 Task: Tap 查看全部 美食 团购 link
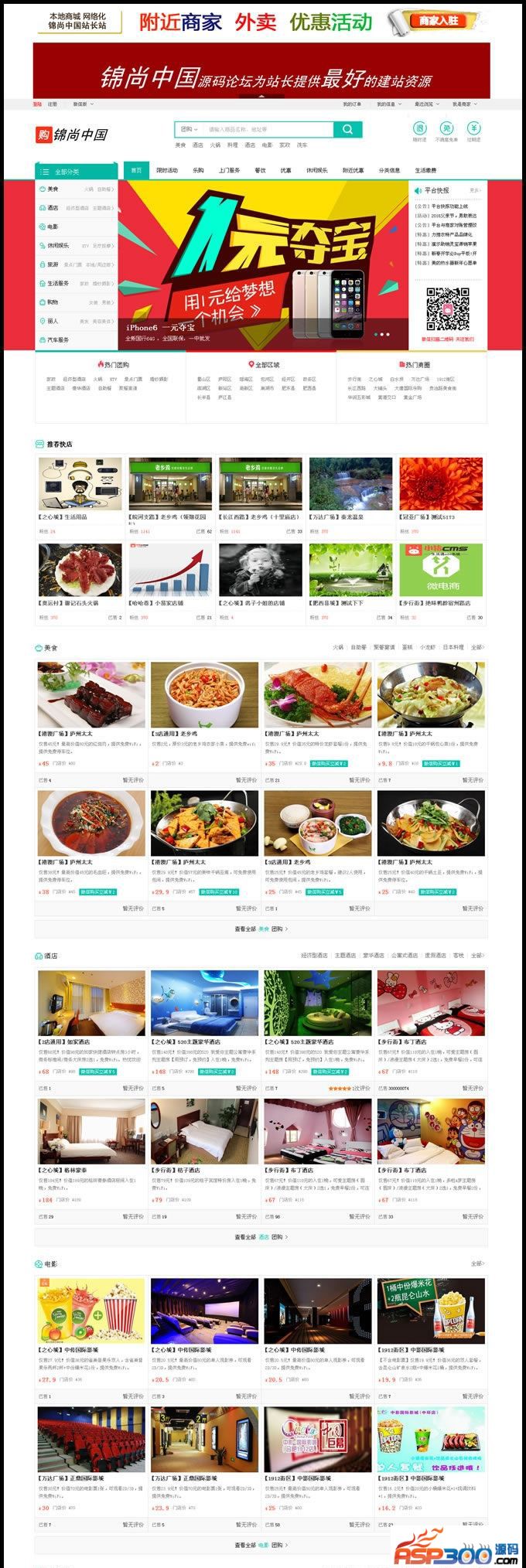point(261,929)
